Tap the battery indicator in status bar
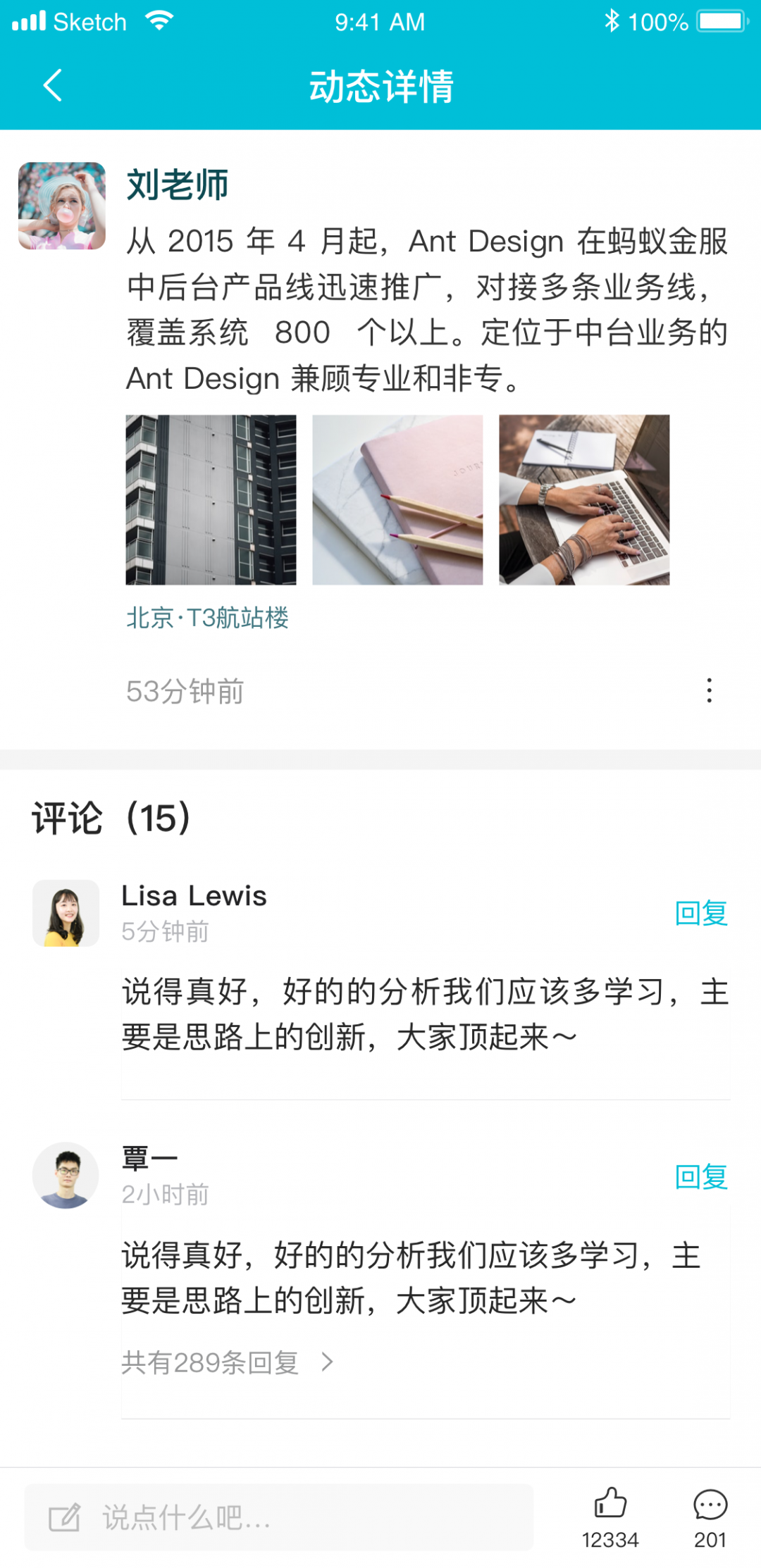Viewport: 761px width, 1568px height. (x=721, y=21)
